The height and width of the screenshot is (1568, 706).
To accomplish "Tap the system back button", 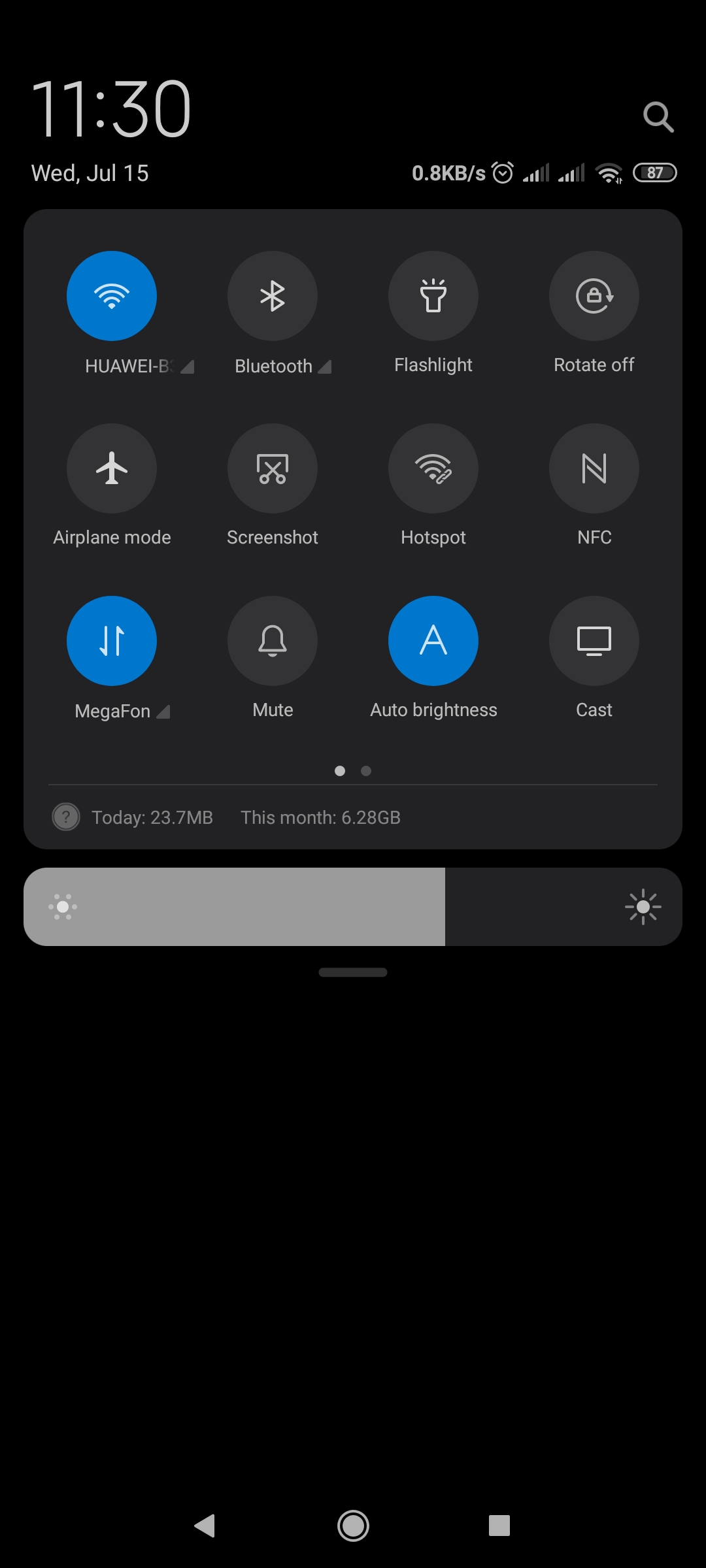I will click(205, 1526).
